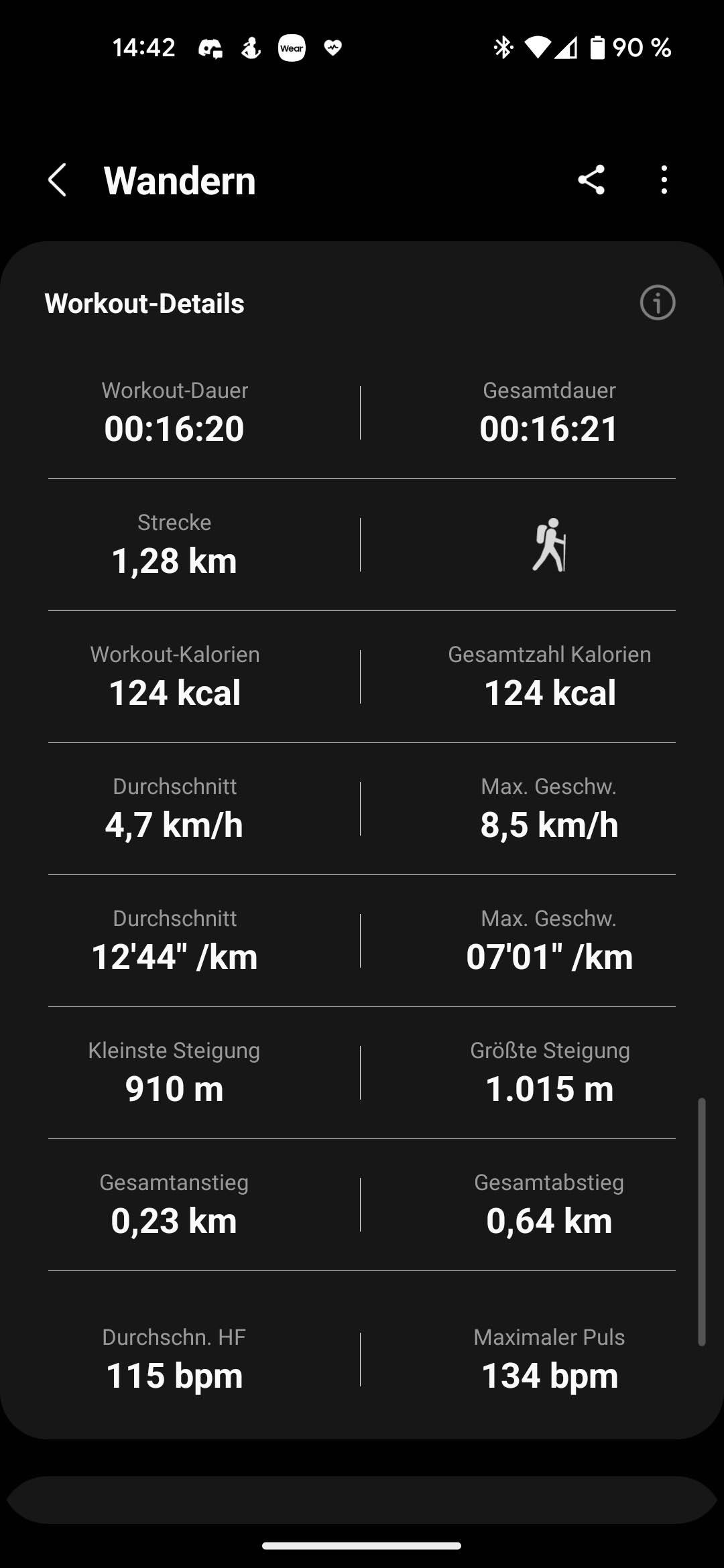Share this Wandern workout
Image resolution: width=724 pixels, height=1568 pixels.
click(x=591, y=180)
